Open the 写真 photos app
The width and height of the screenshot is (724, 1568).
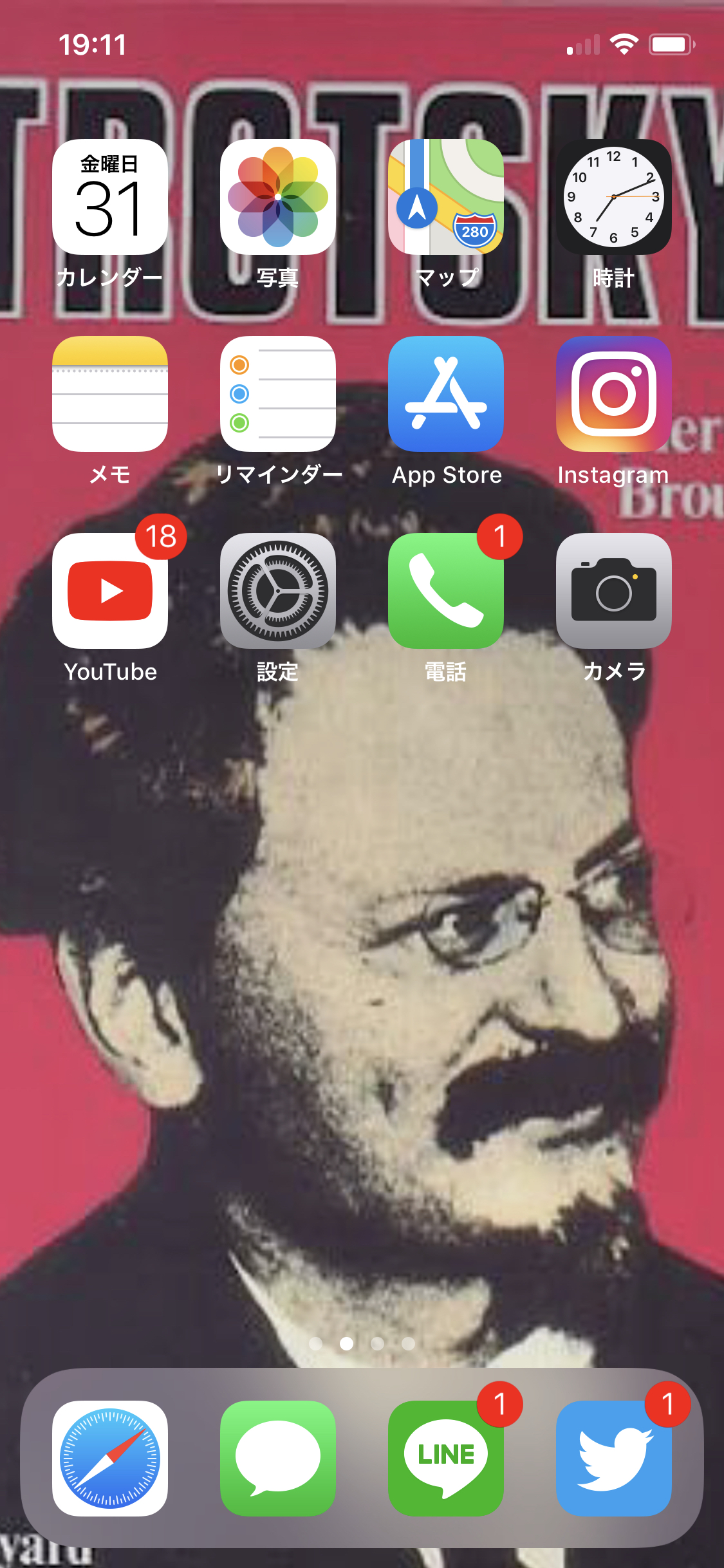(278, 197)
